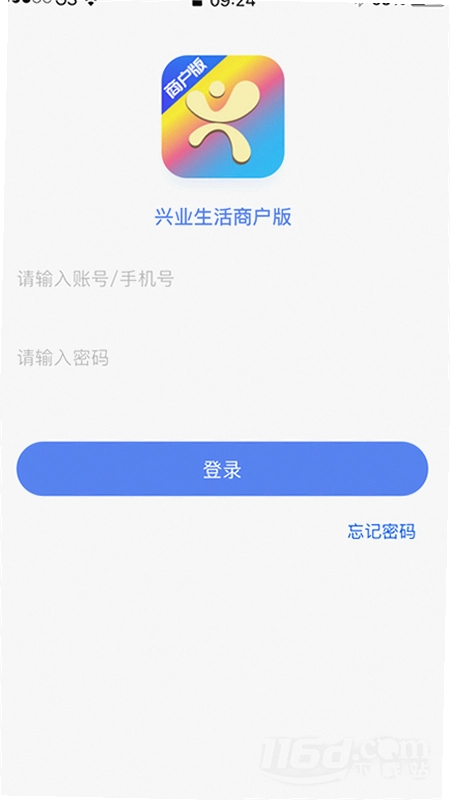Tap the blue 登录 login button
Screen dimensions: 450x800
222,469
